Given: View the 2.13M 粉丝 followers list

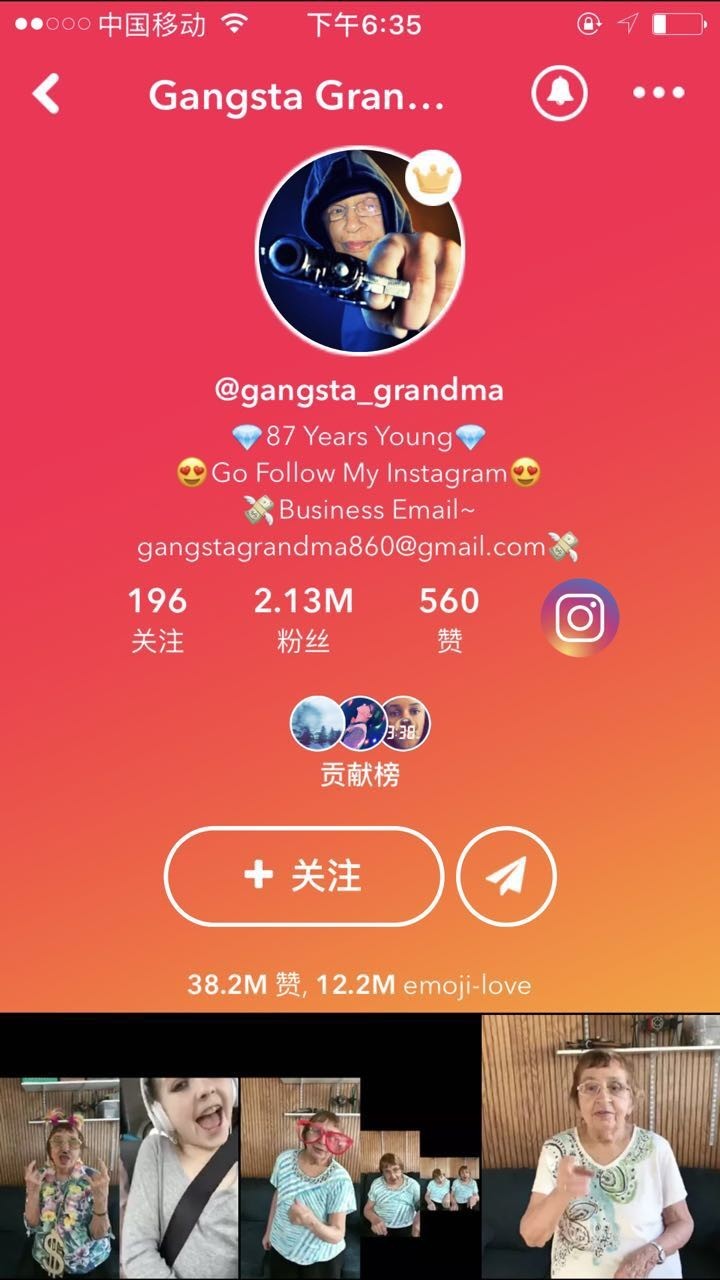Looking at the screenshot, I should [303, 618].
